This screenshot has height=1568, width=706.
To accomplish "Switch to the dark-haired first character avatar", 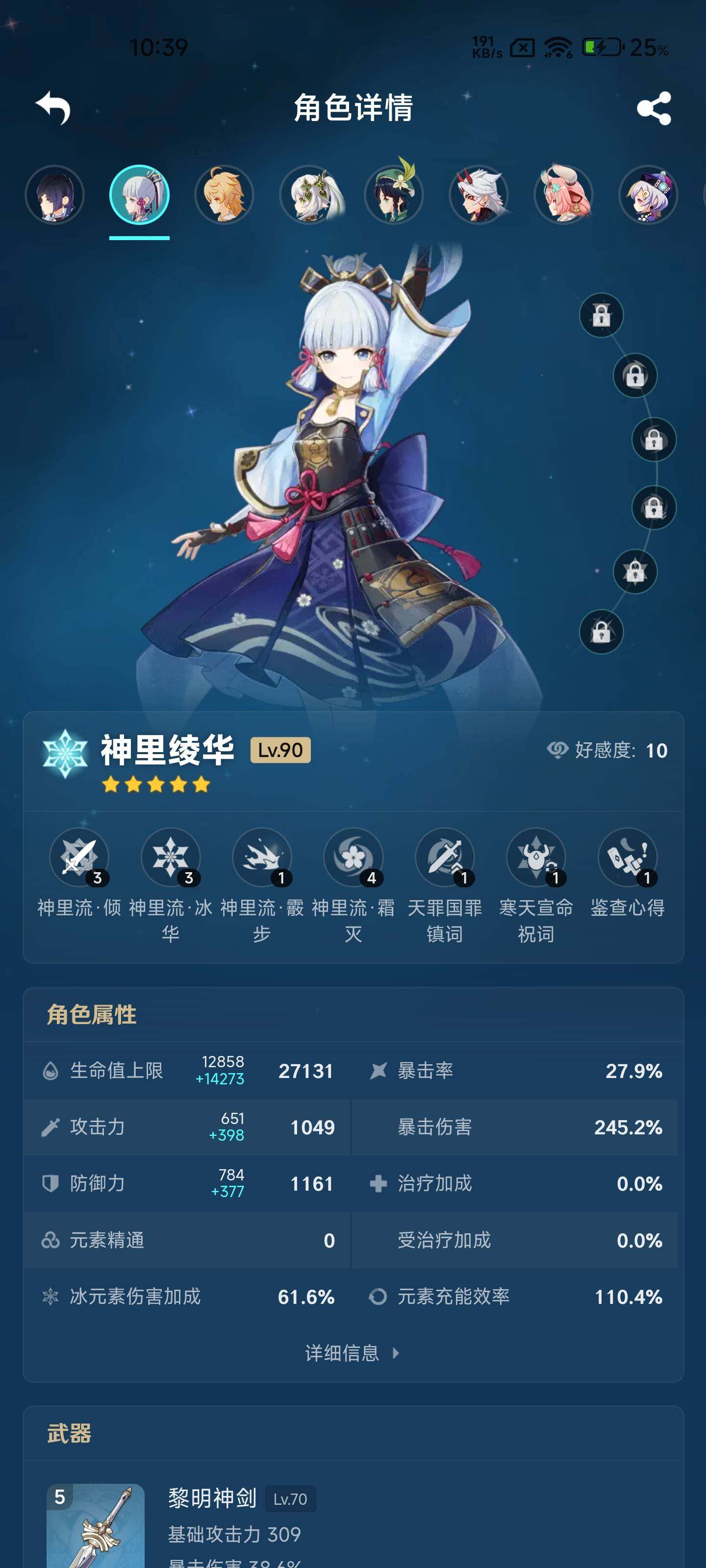I will pos(54,196).
